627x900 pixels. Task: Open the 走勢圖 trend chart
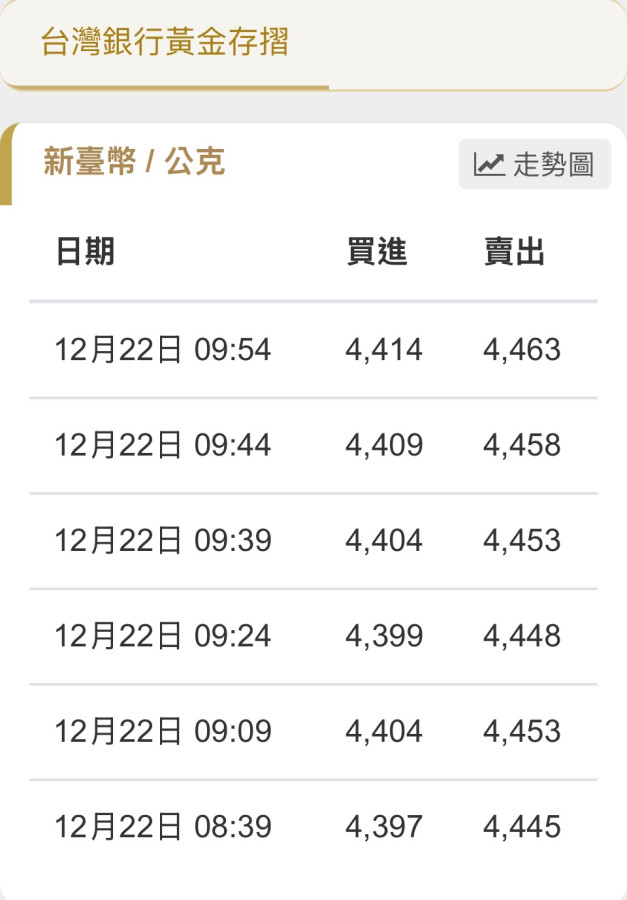pos(534,164)
